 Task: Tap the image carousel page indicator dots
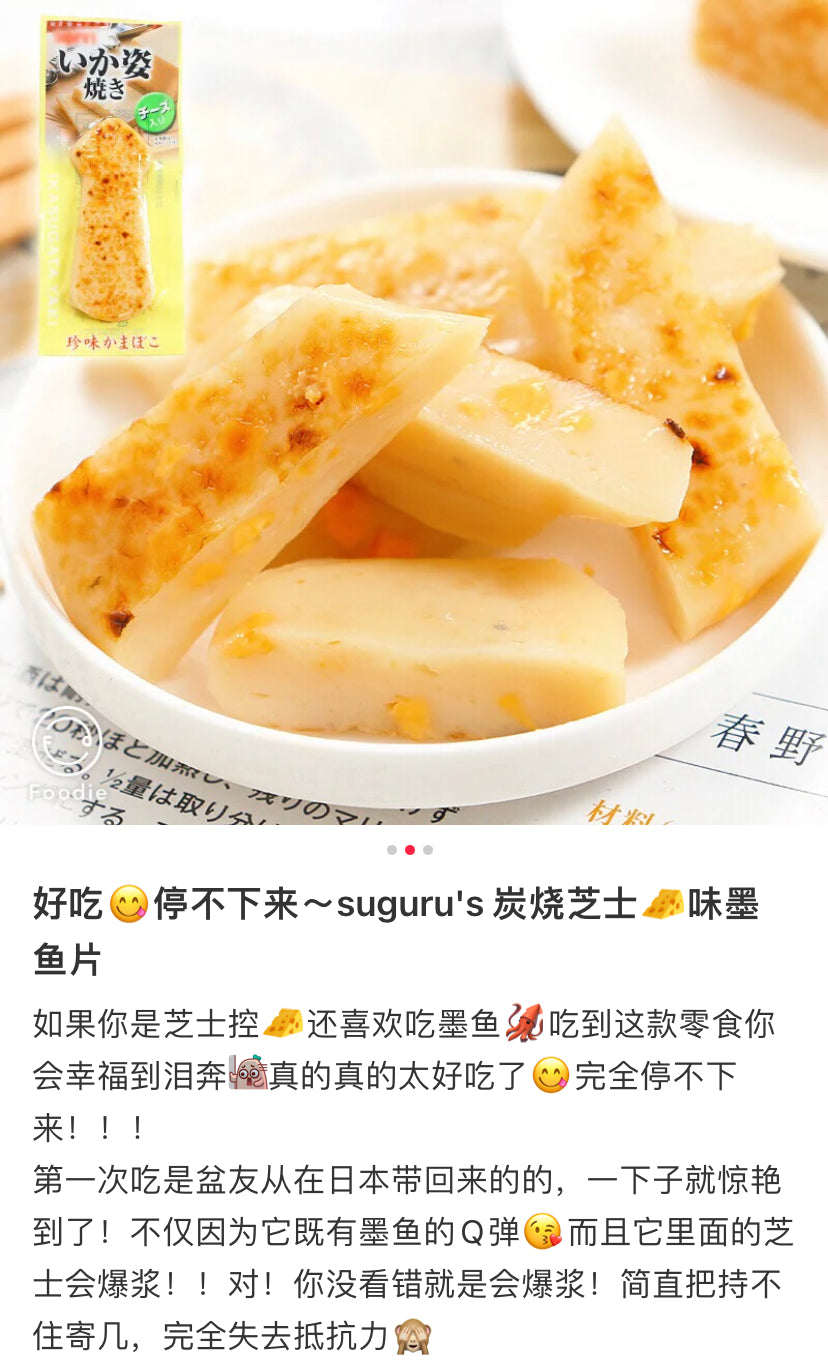coord(410,850)
